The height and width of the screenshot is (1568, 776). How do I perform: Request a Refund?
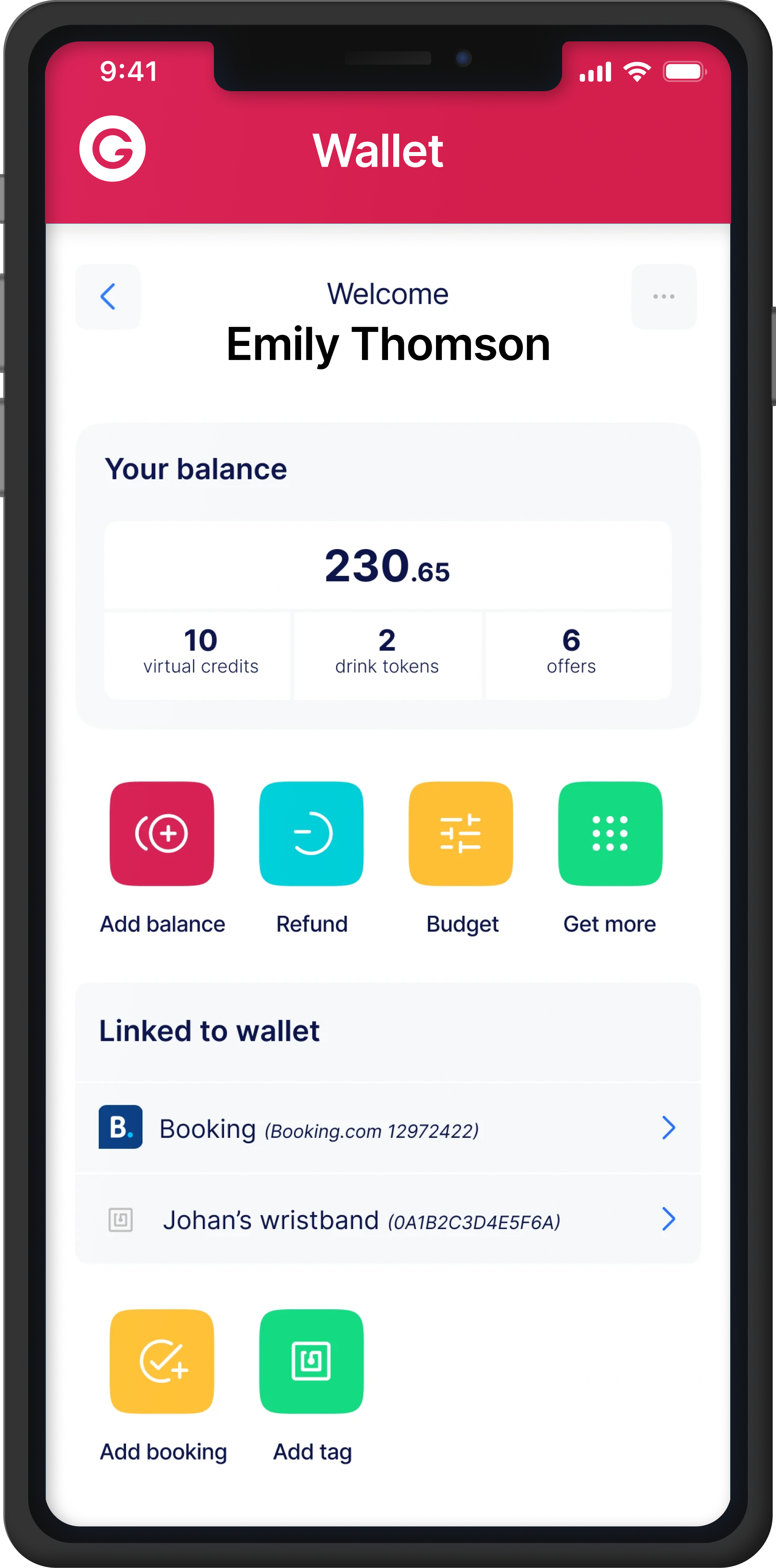click(x=311, y=833)
